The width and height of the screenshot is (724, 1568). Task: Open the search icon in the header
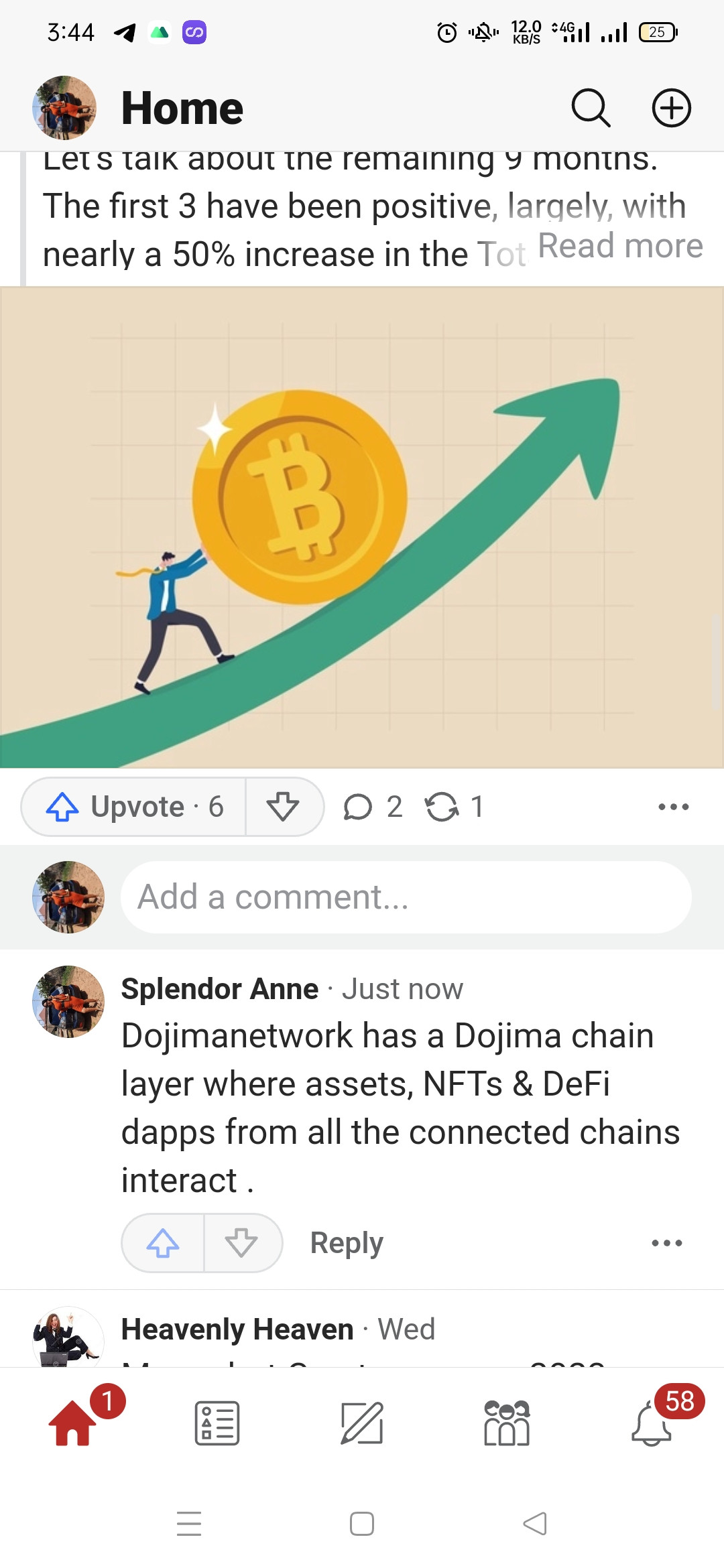pos(591,108)
